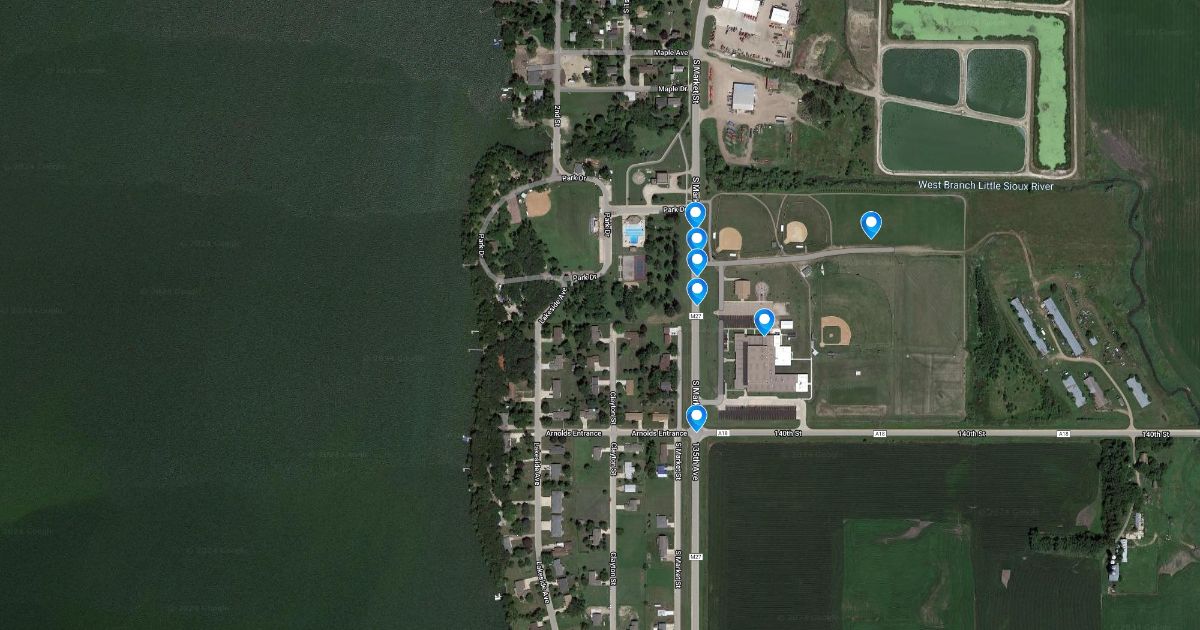
Task: Tap the pin just above the M27 shield
Action: click(x=697, y=291)
